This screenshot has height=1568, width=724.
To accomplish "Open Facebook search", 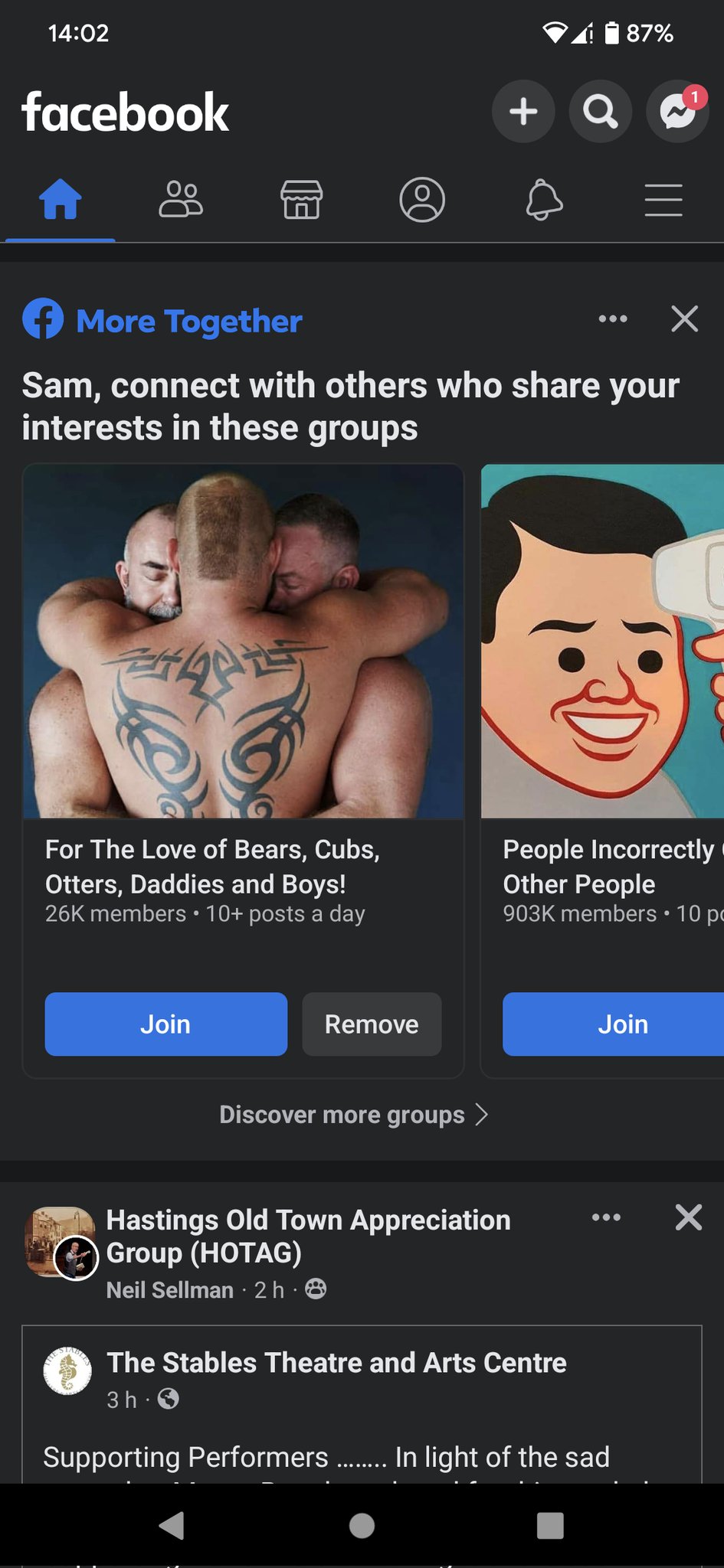I will [x=601, y=112].
